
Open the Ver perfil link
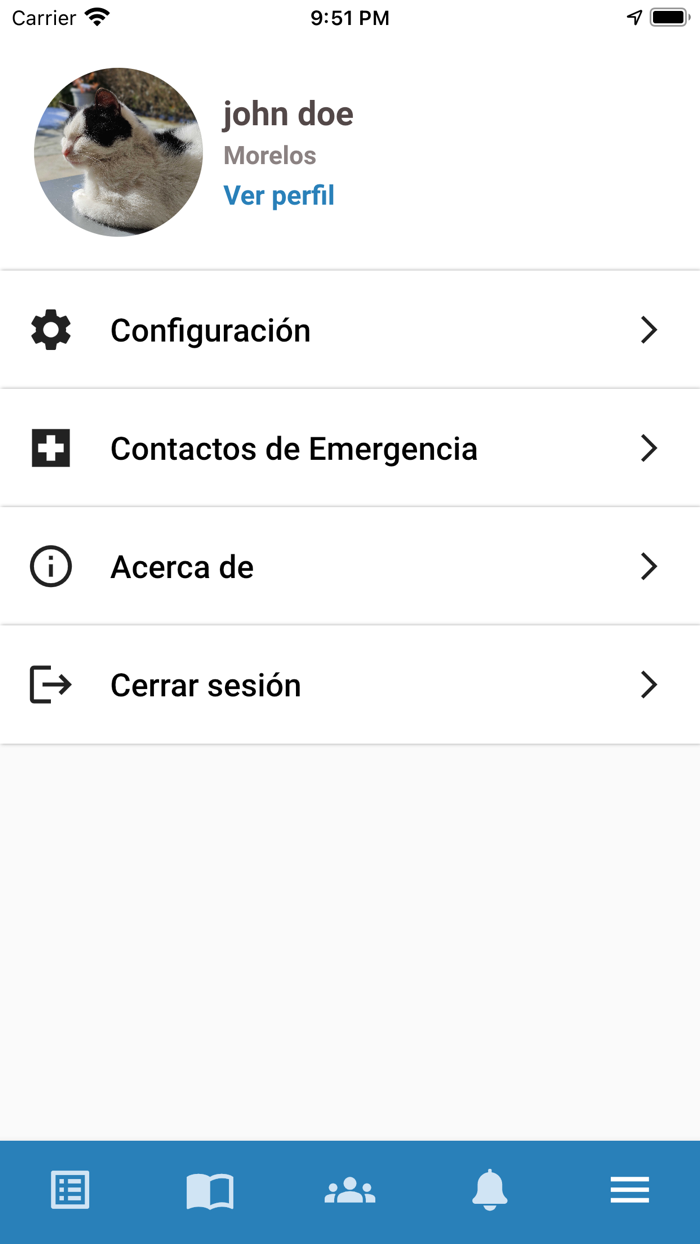pos(278,195)
